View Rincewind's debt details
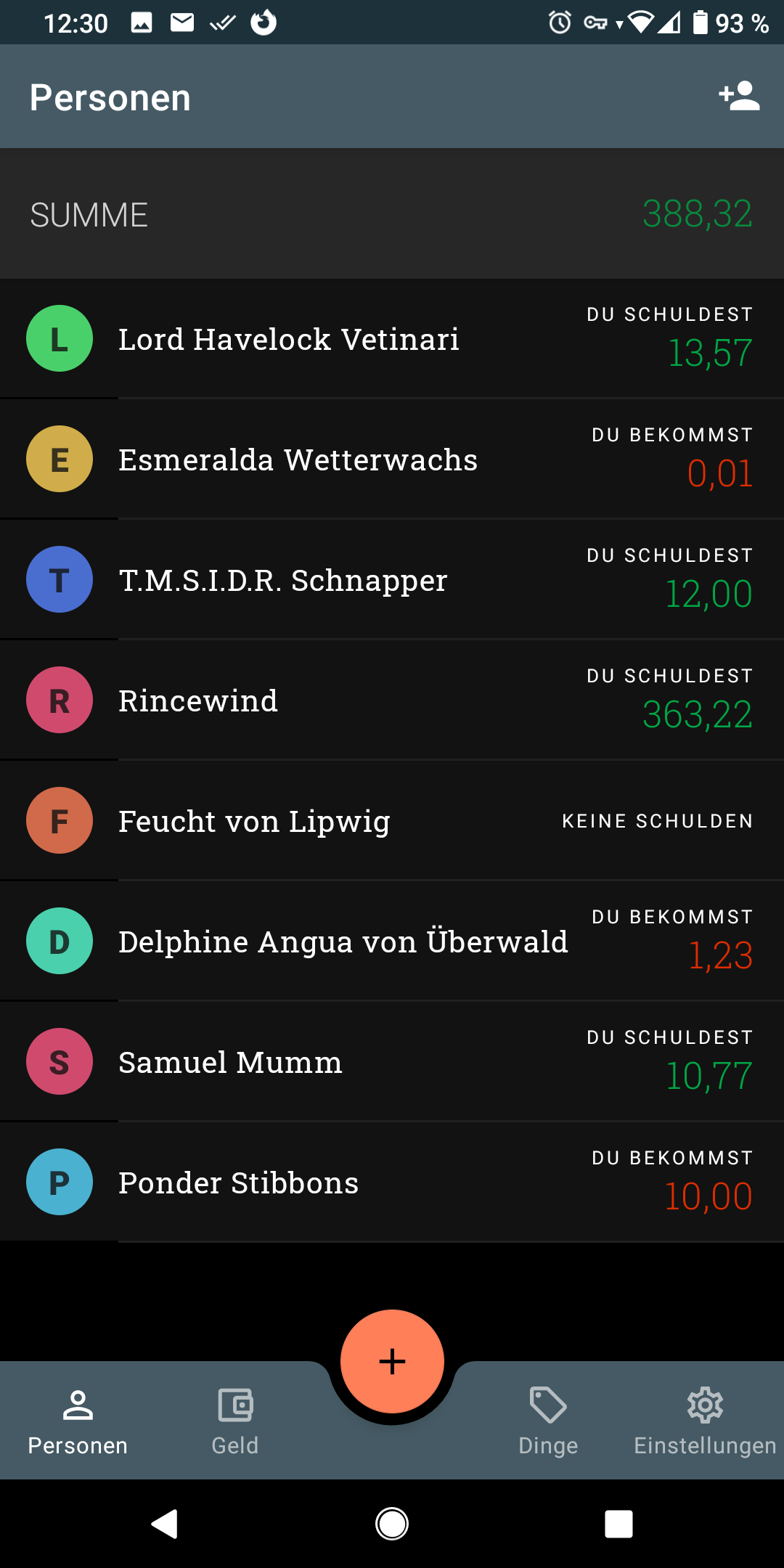 point(392,701)
